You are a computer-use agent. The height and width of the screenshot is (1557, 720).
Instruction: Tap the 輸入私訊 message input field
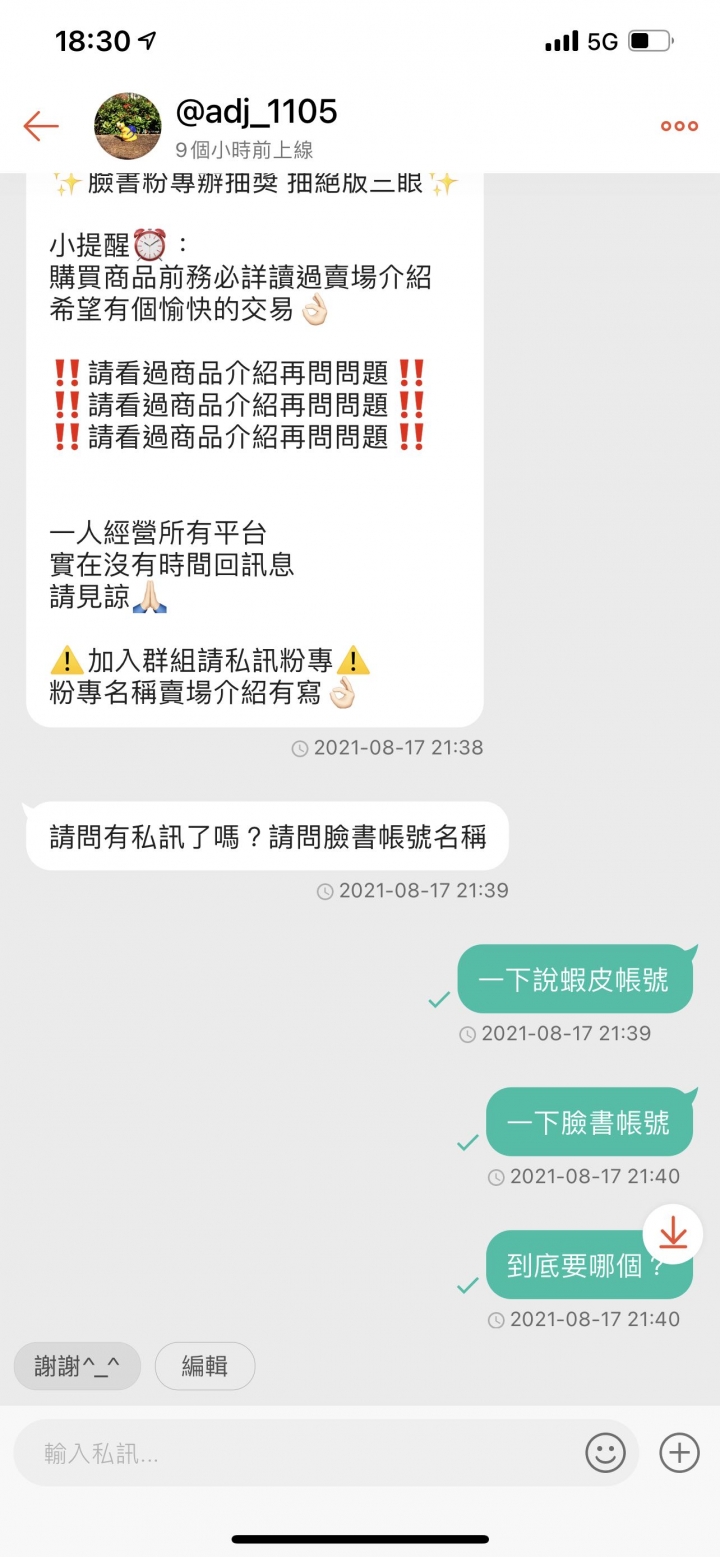[x=300, y=1453]
